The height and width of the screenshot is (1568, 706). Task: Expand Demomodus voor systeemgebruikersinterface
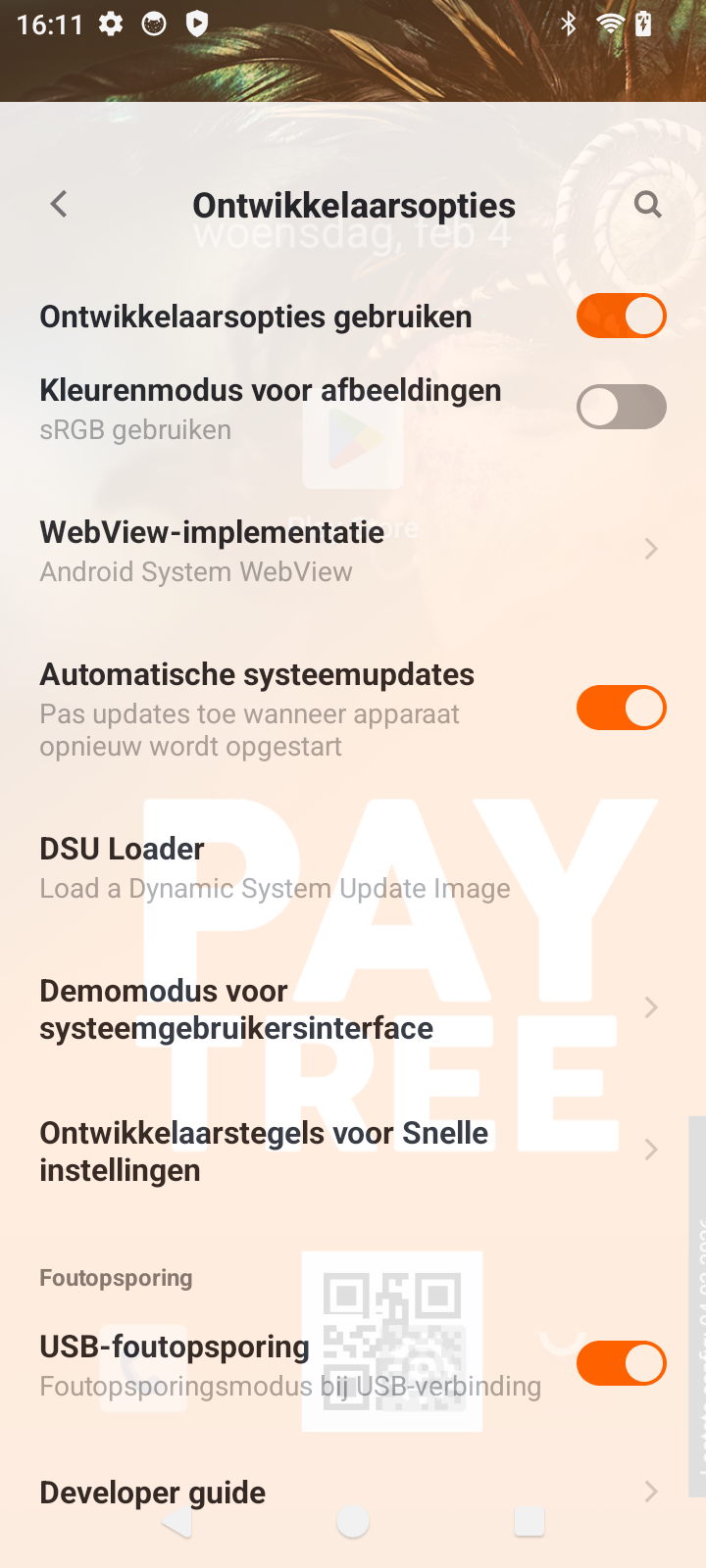(353, 1007)
